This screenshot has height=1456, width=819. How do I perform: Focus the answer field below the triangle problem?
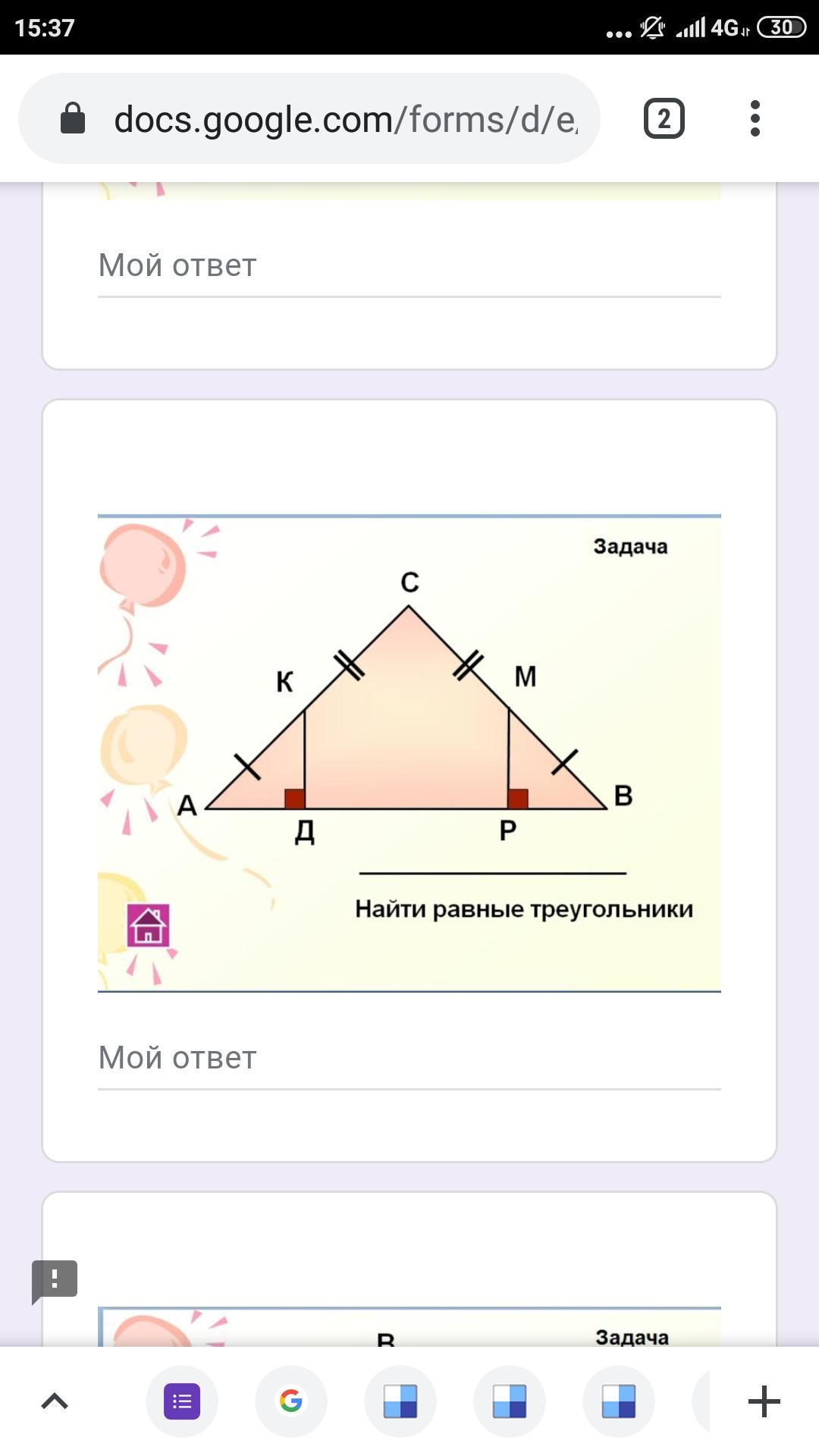tap(408, 1059)
